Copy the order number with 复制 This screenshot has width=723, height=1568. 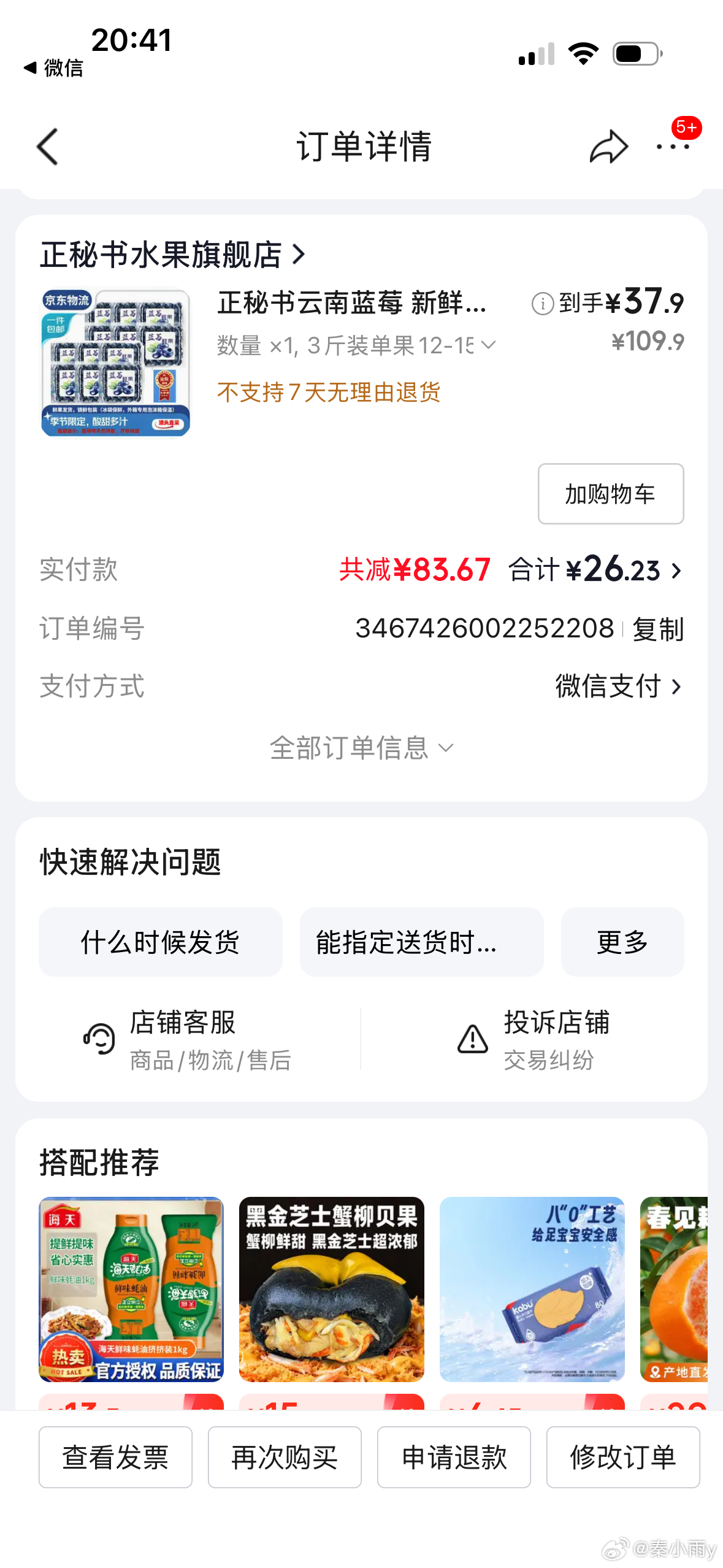pyautogui.click(x=658, y=629)
